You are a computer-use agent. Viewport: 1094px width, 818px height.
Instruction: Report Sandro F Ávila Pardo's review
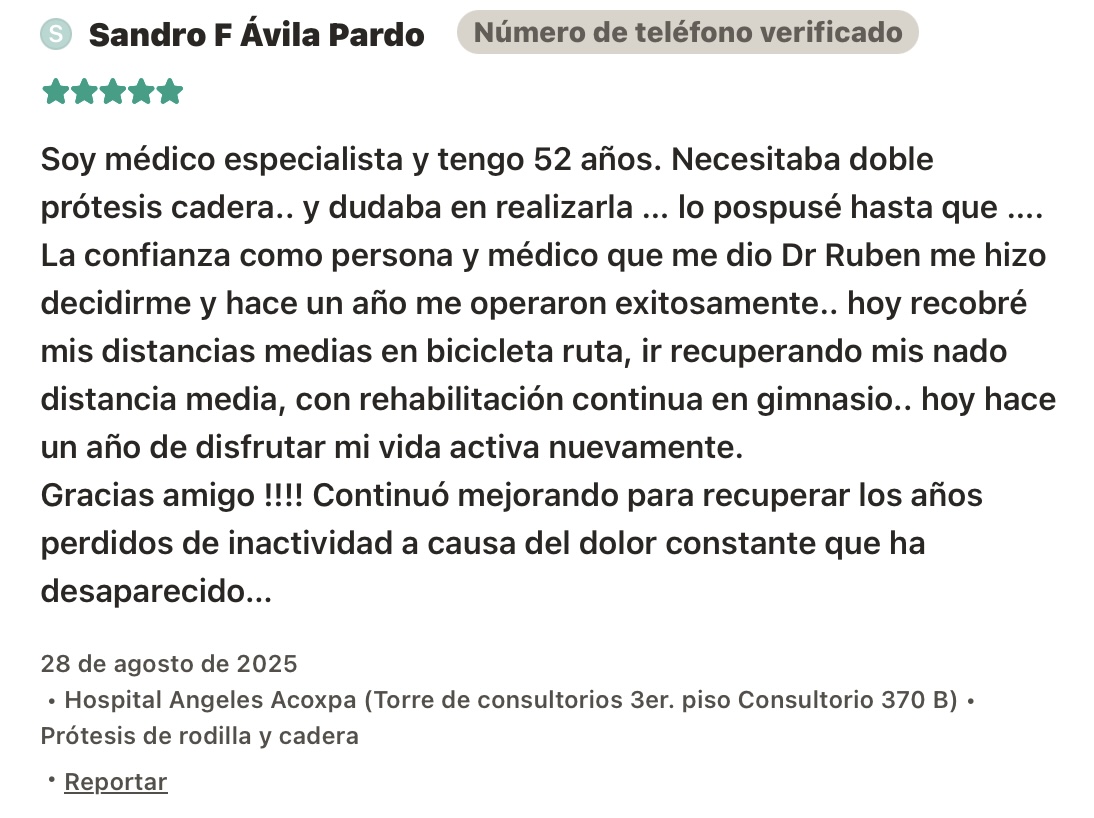[x=115, y=782]
